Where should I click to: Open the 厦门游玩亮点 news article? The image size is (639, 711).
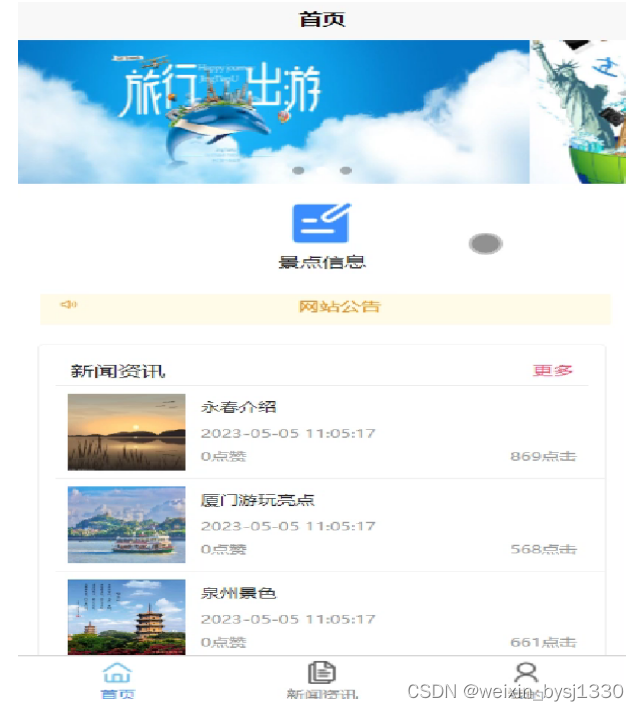pyautogui.click(x=257, y=500)
